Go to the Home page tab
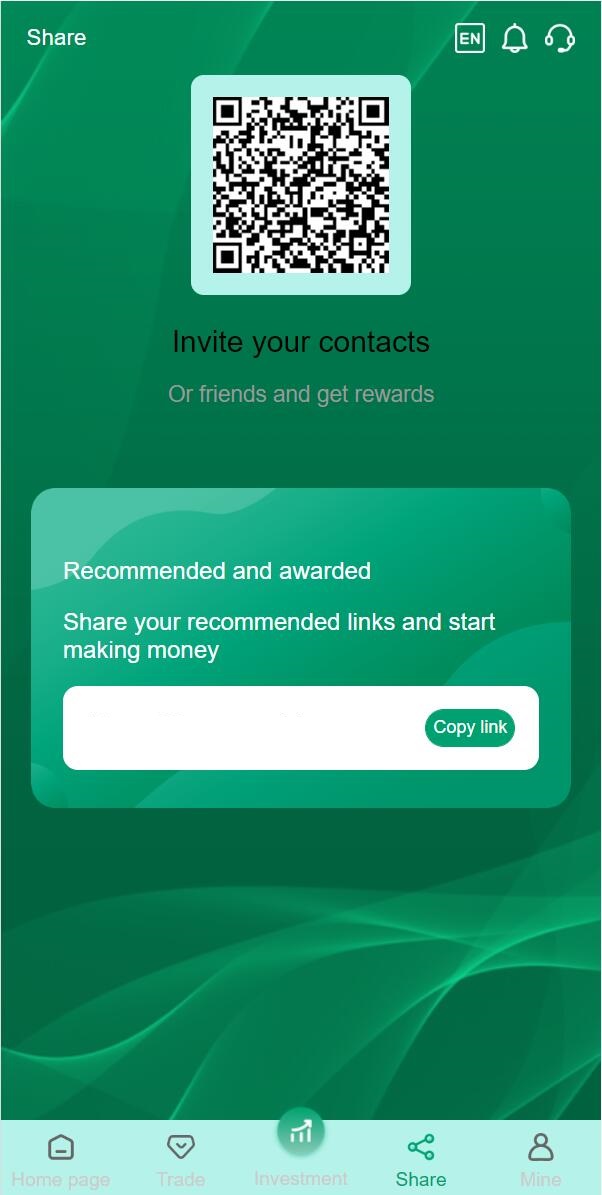The height and width of the screenshot is (1195, 602). click(61, 1159)
